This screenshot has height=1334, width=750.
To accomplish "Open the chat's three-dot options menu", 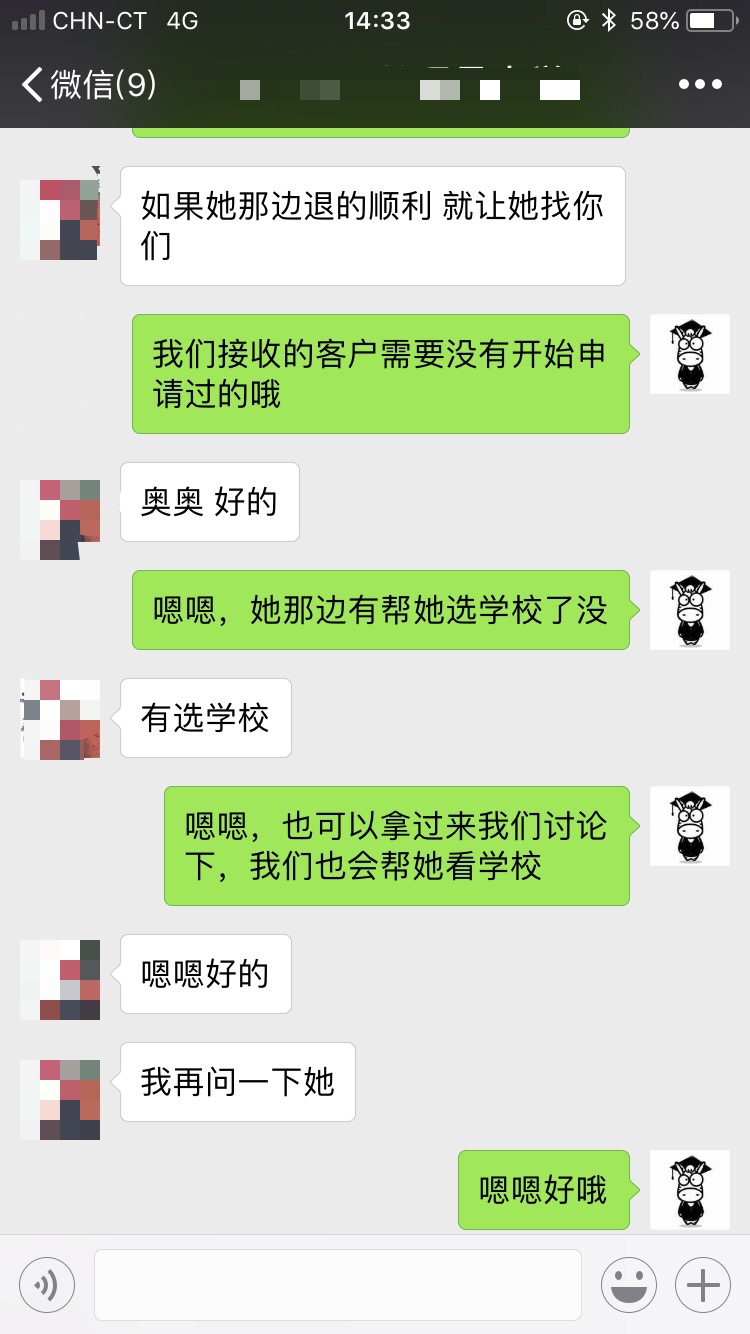I will coord(700,85).
